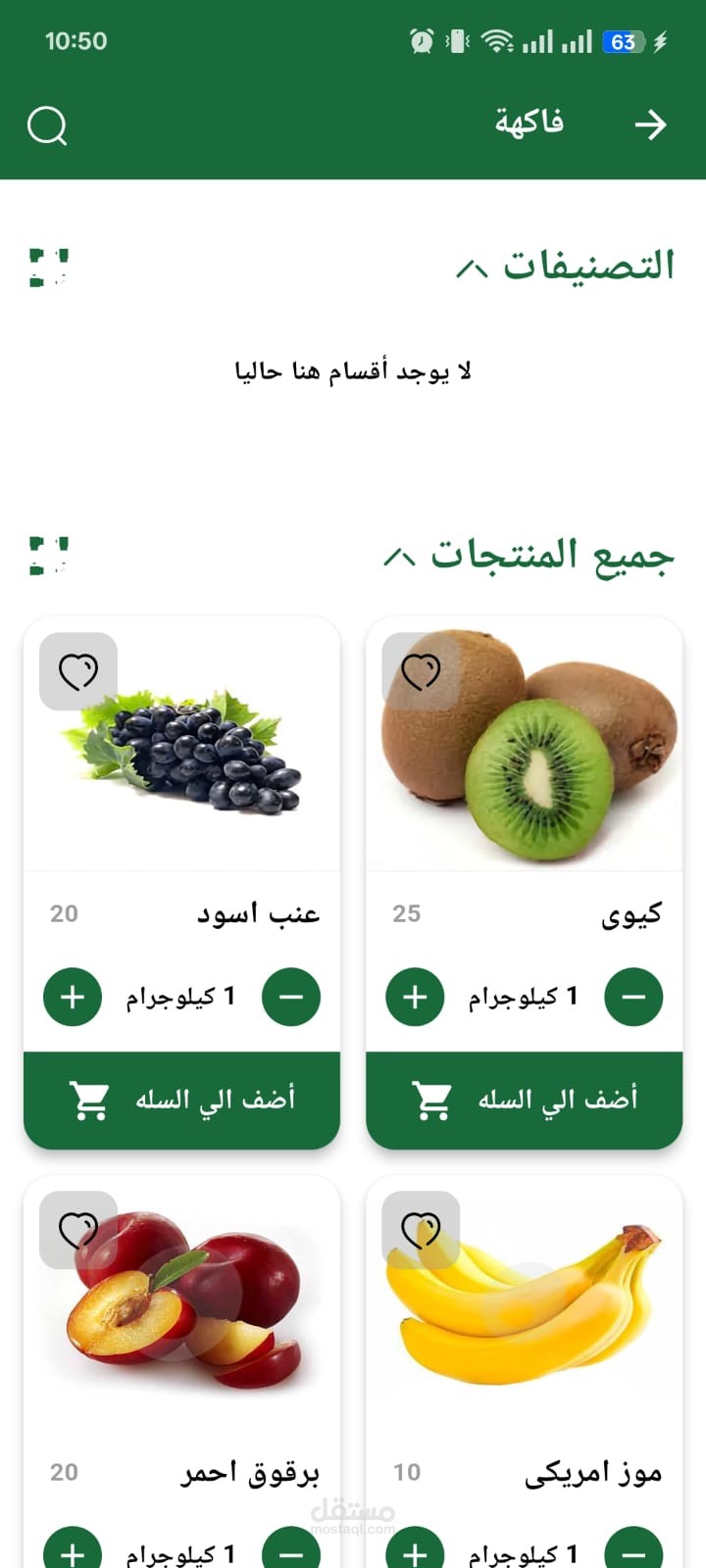Increase quantity of كيوى
The width and height of the screenshot is (706, 1568).
415,997
